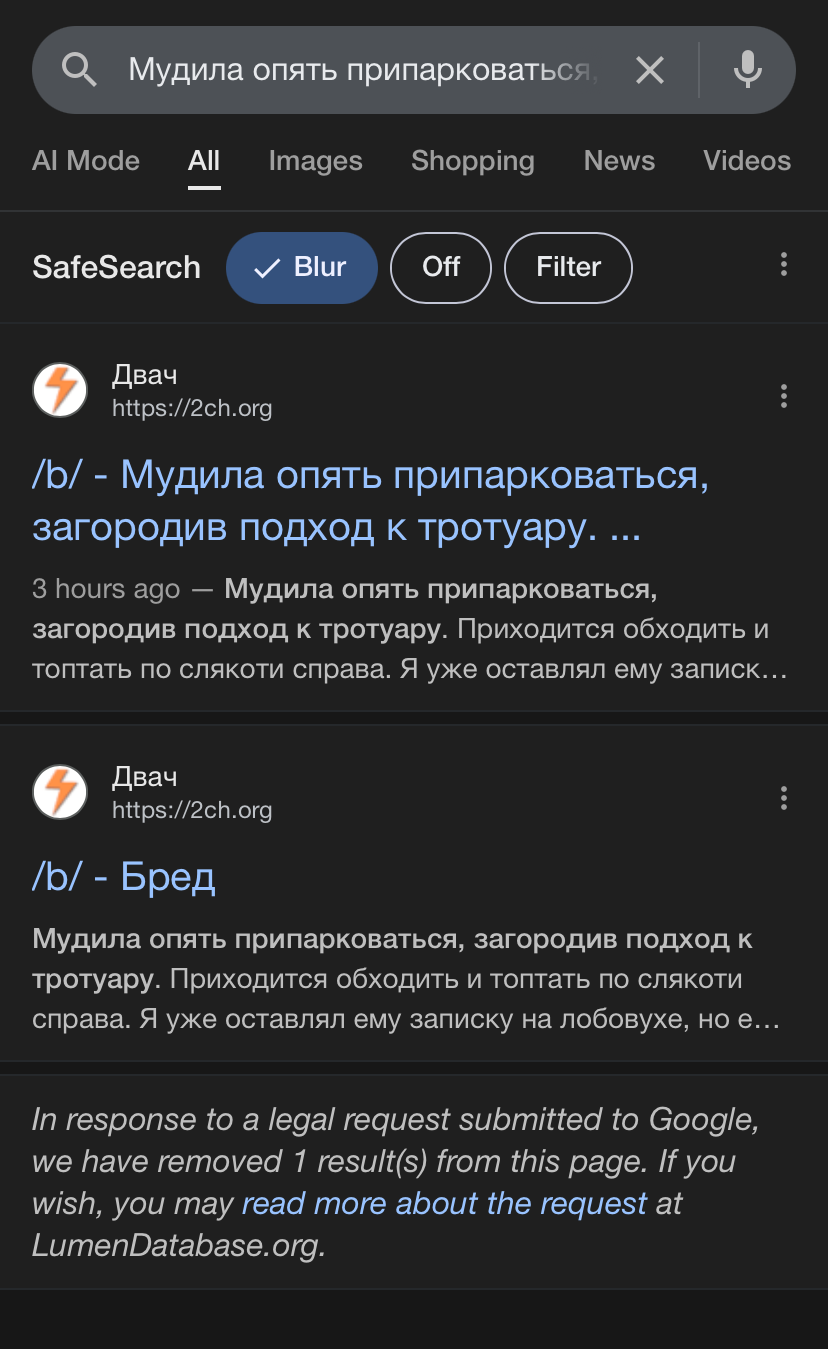
Task: Follow the read more about the request link
Action: pyautogui.click(x=444, y=1203)
